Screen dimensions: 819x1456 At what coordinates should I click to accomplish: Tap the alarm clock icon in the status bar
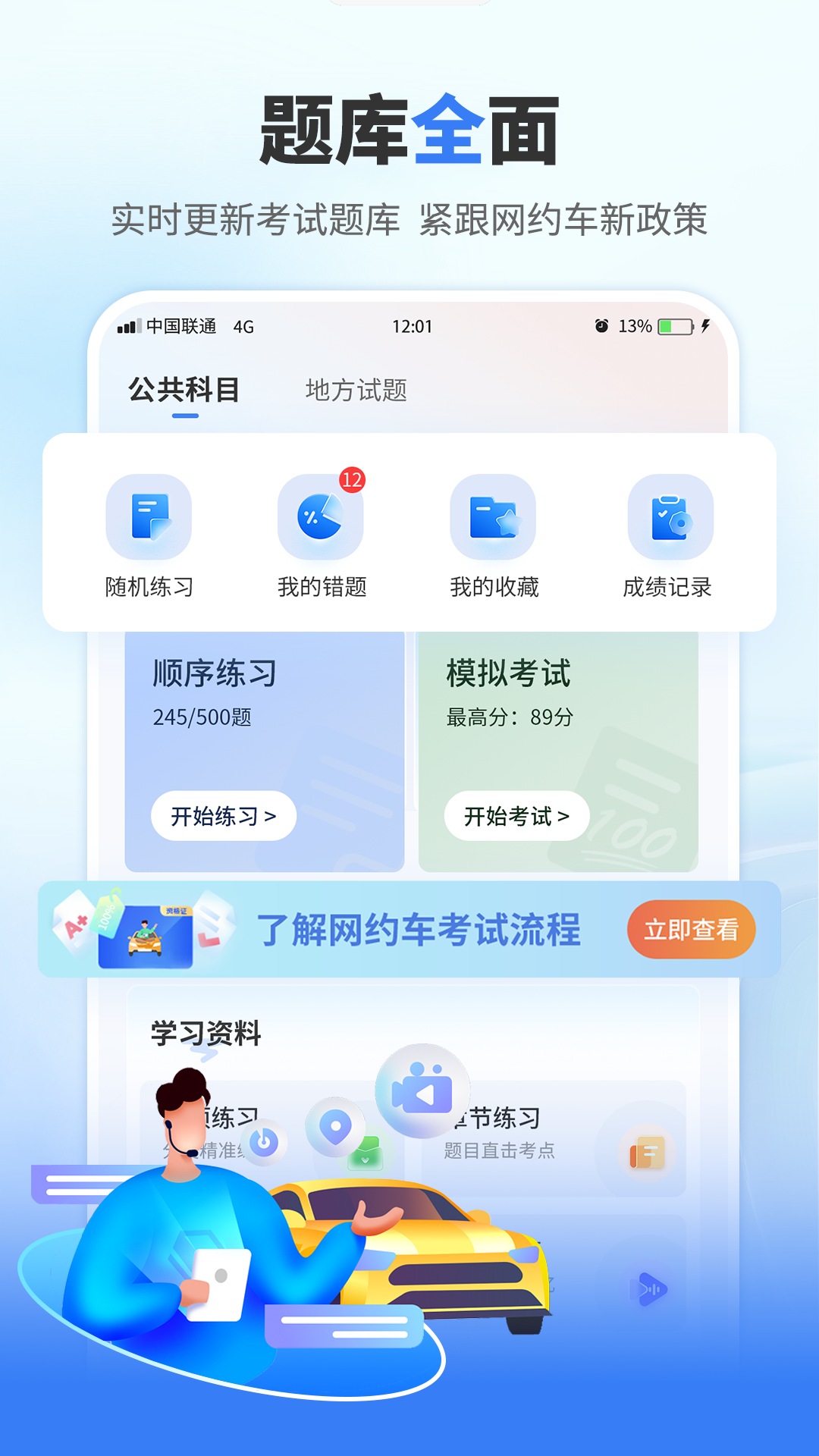point(602,325)
